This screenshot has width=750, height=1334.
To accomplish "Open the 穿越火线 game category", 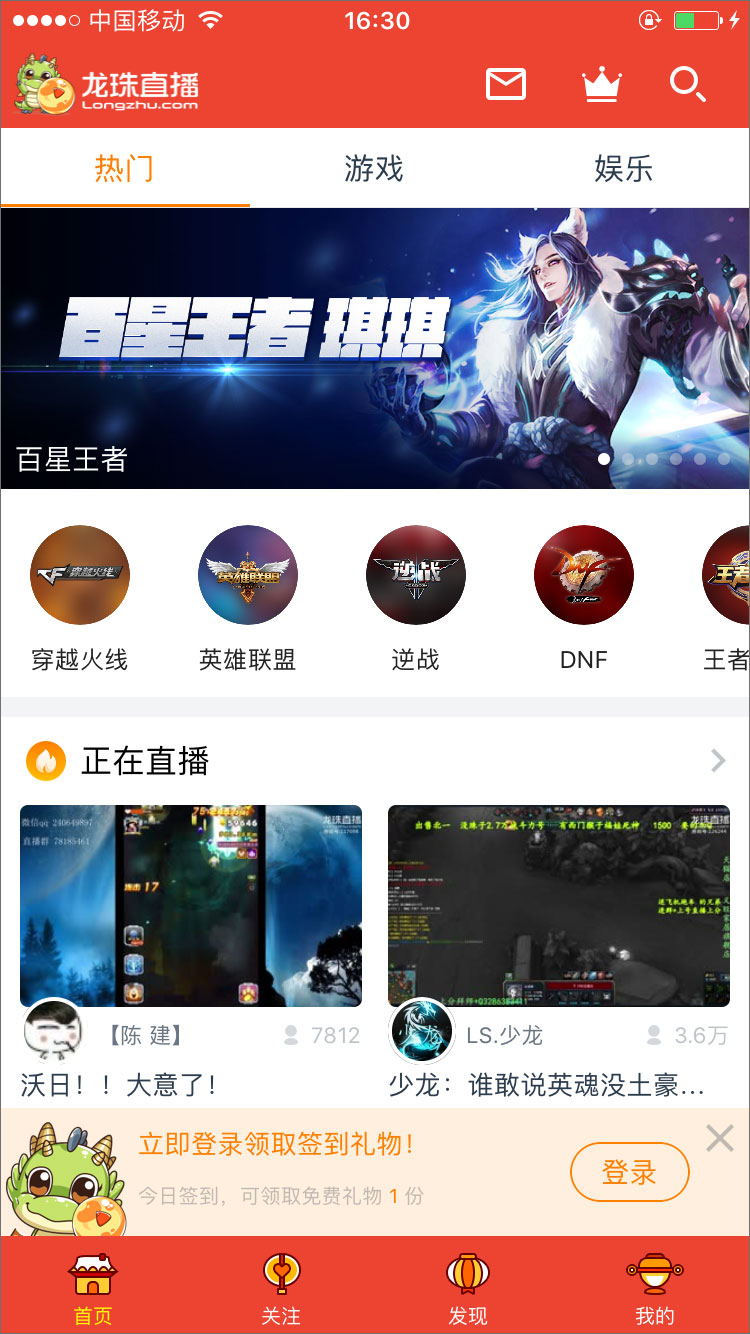I will (80, 576).
